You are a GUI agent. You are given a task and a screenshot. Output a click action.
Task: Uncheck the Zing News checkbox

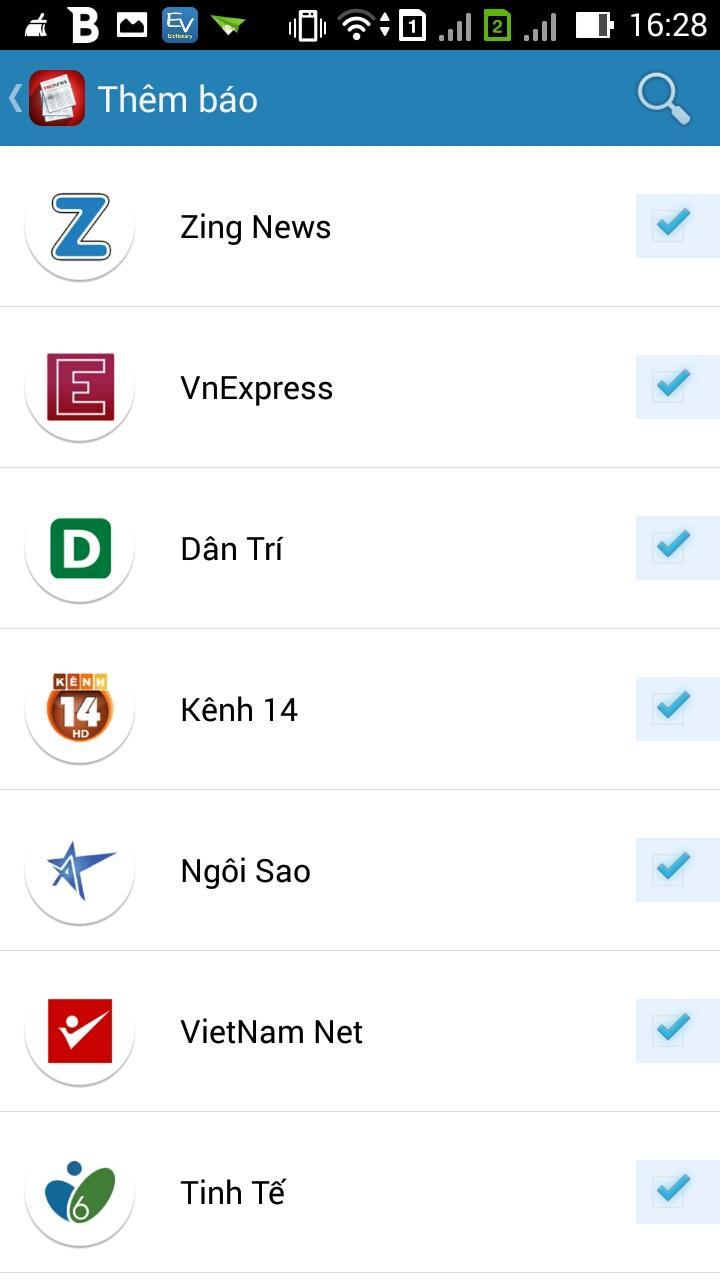[x=671, y=225]
